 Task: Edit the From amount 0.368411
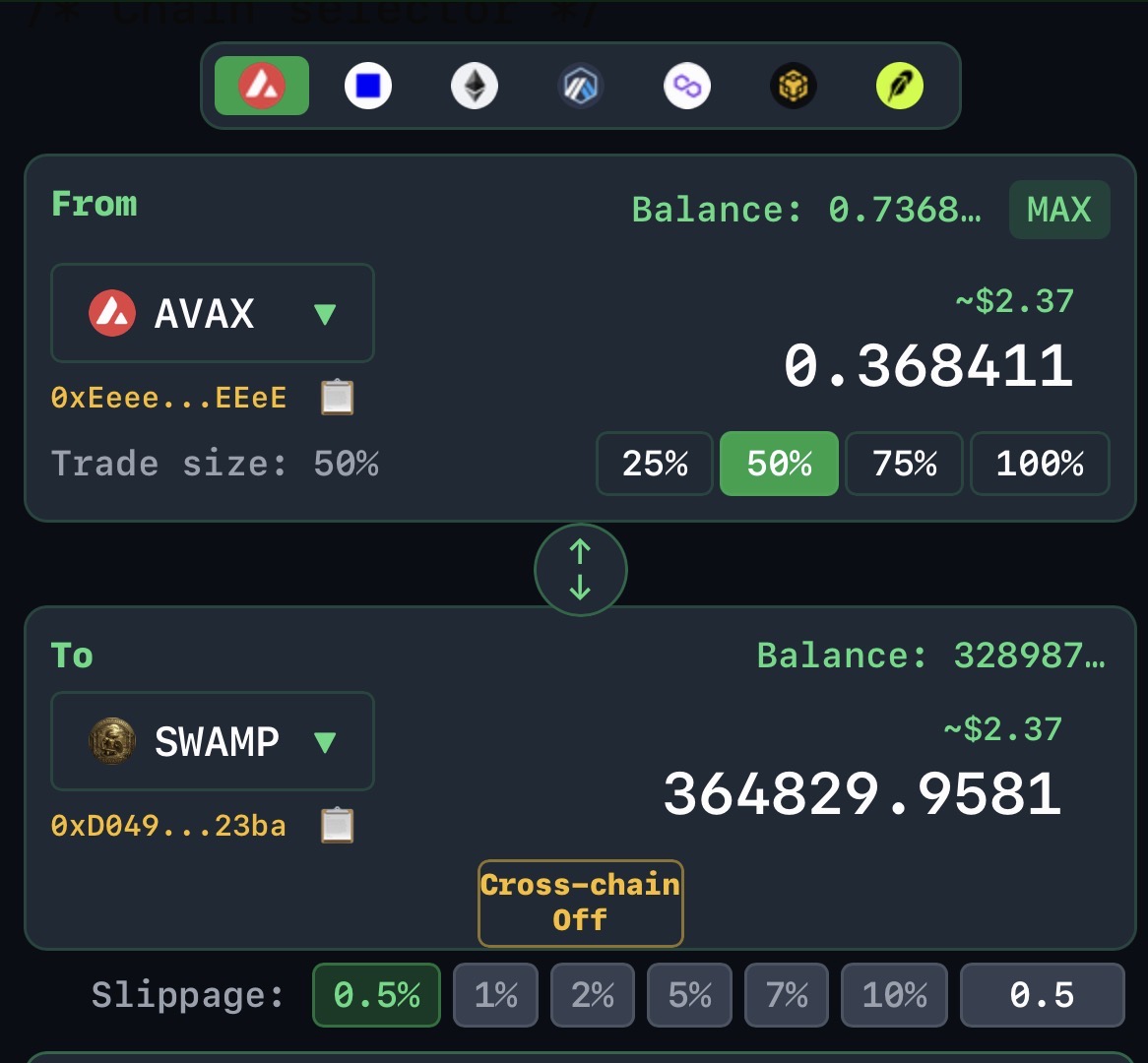pyautogui.click(x=928, y=365)
